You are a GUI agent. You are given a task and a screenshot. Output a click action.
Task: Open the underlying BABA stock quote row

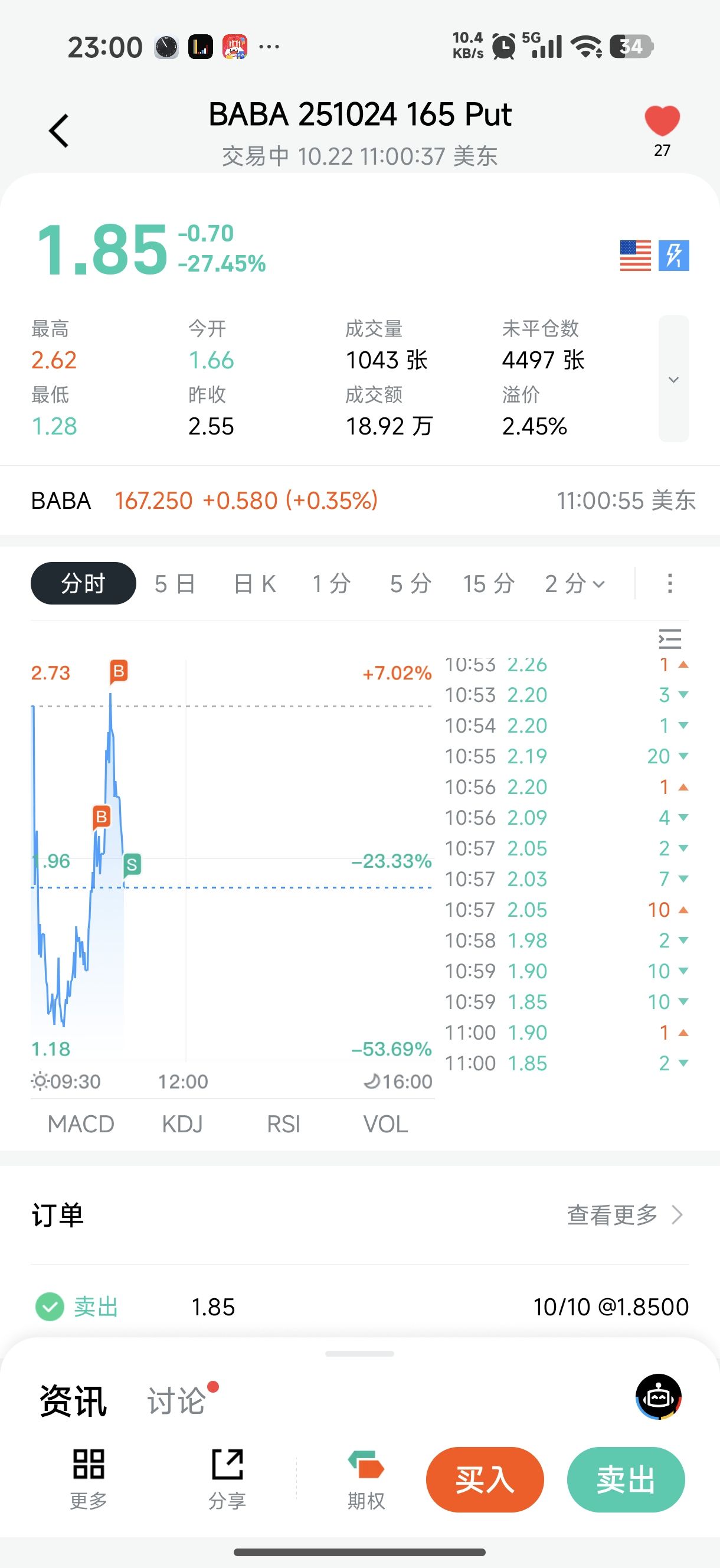click(359, 501)
